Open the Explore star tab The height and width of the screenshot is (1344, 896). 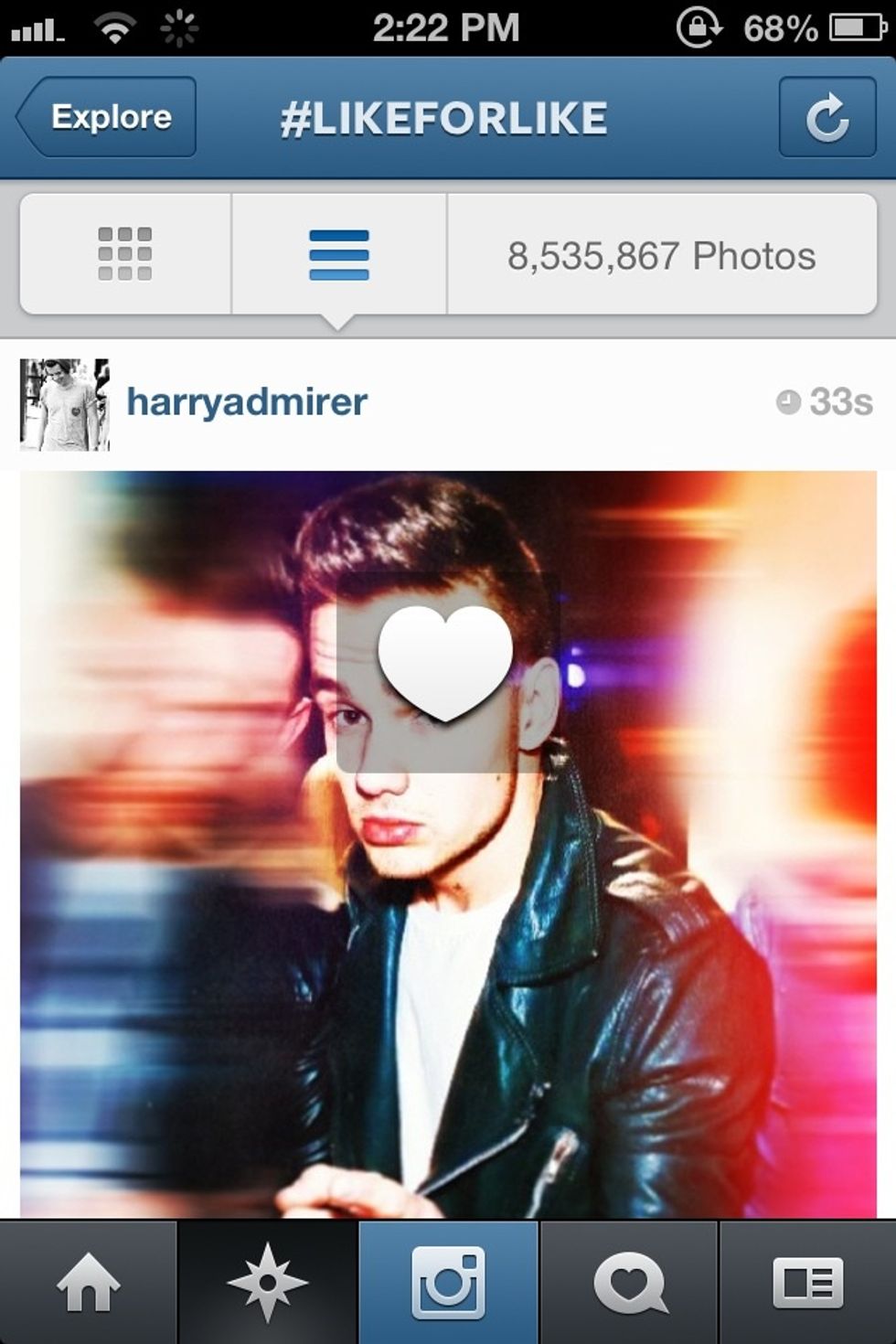coord(268,1283)
